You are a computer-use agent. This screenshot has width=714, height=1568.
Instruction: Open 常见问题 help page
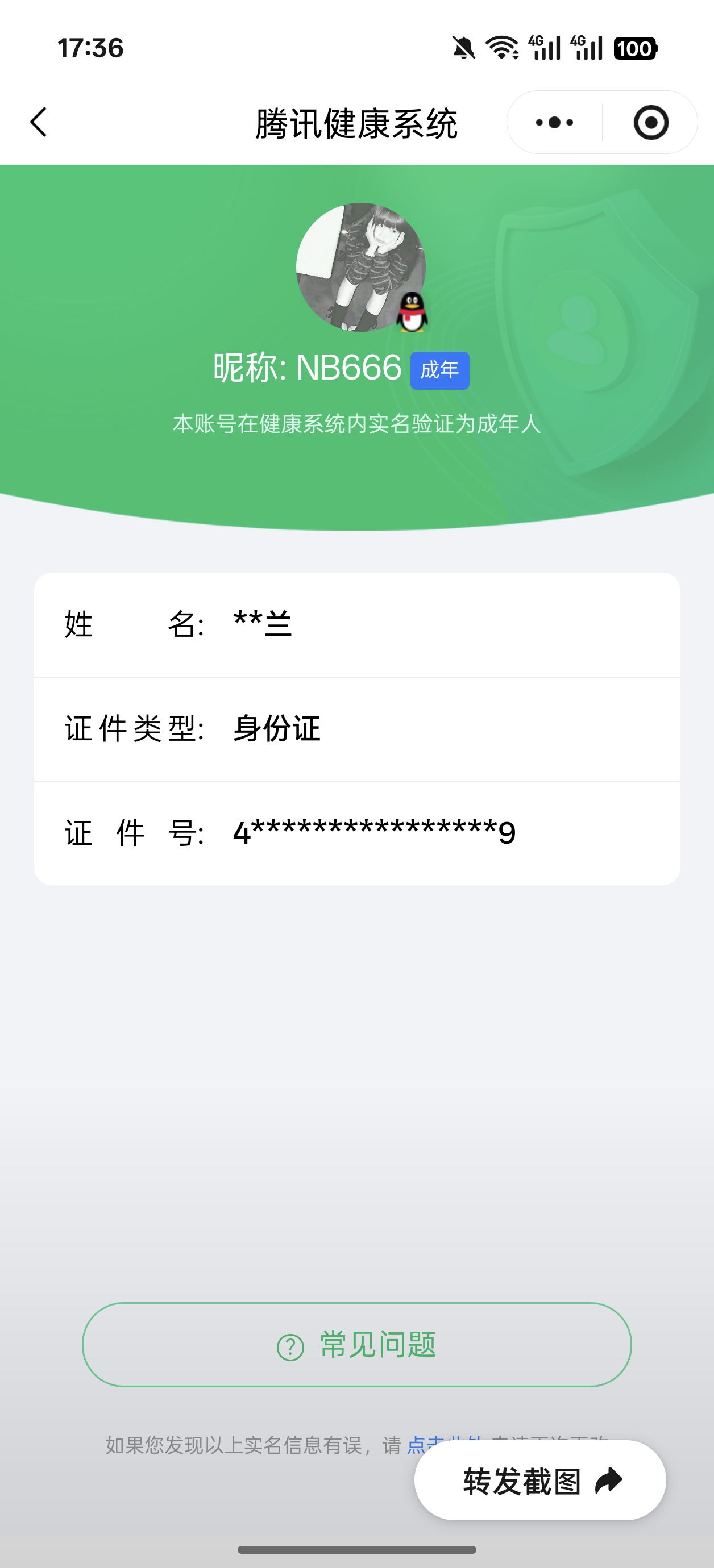pyautogui.click(x=357, y=1345)
